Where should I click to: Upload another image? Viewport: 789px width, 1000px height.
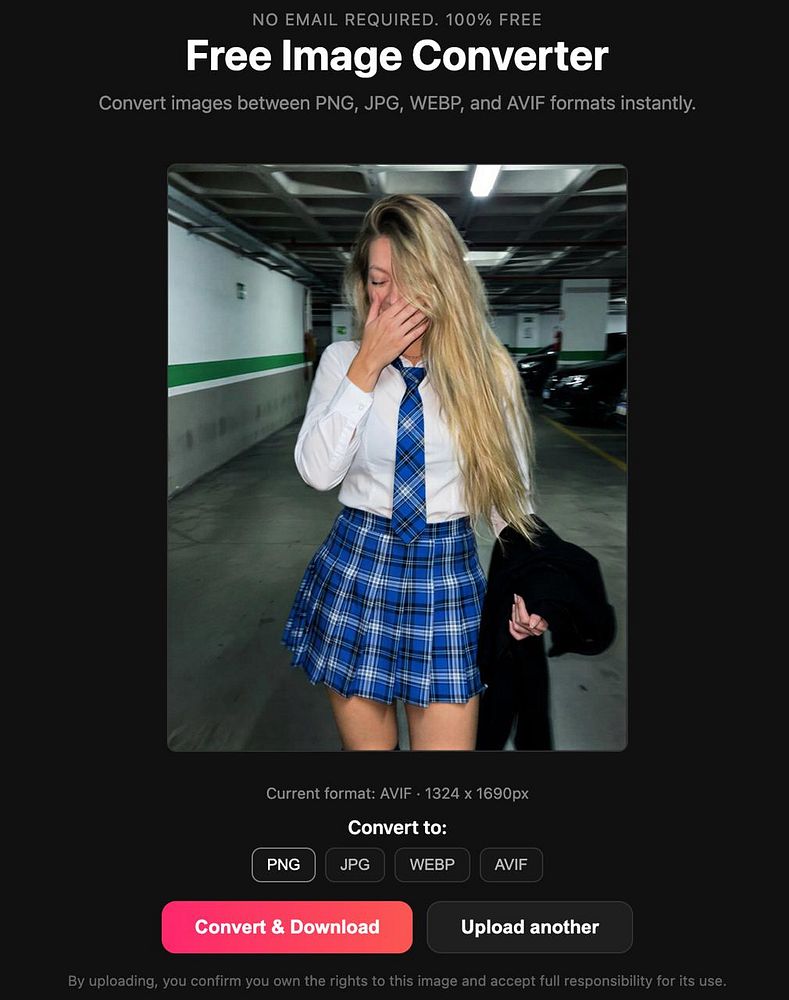click(529, 927)
